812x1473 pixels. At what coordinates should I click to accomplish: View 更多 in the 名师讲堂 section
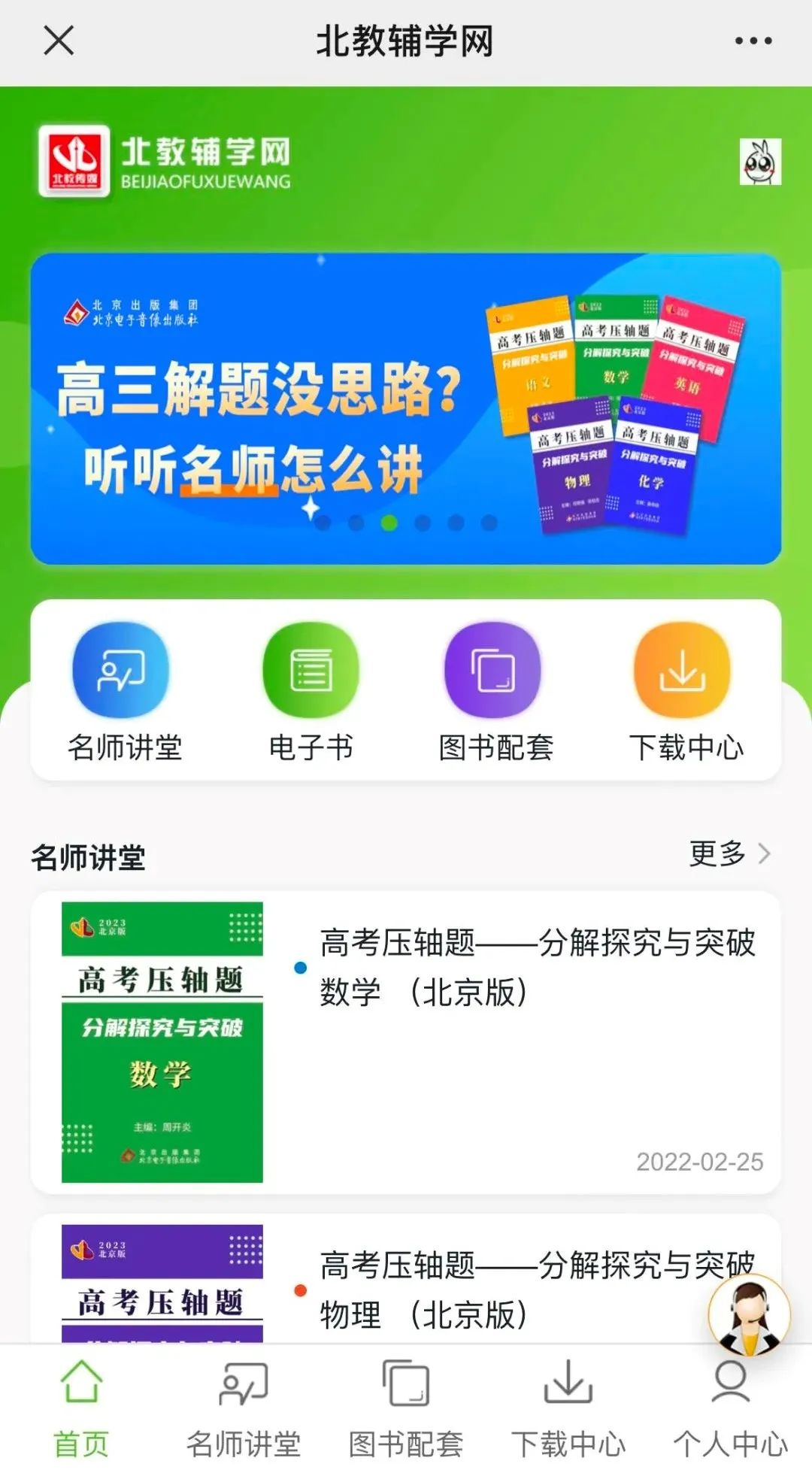click(x=729, y=854)
